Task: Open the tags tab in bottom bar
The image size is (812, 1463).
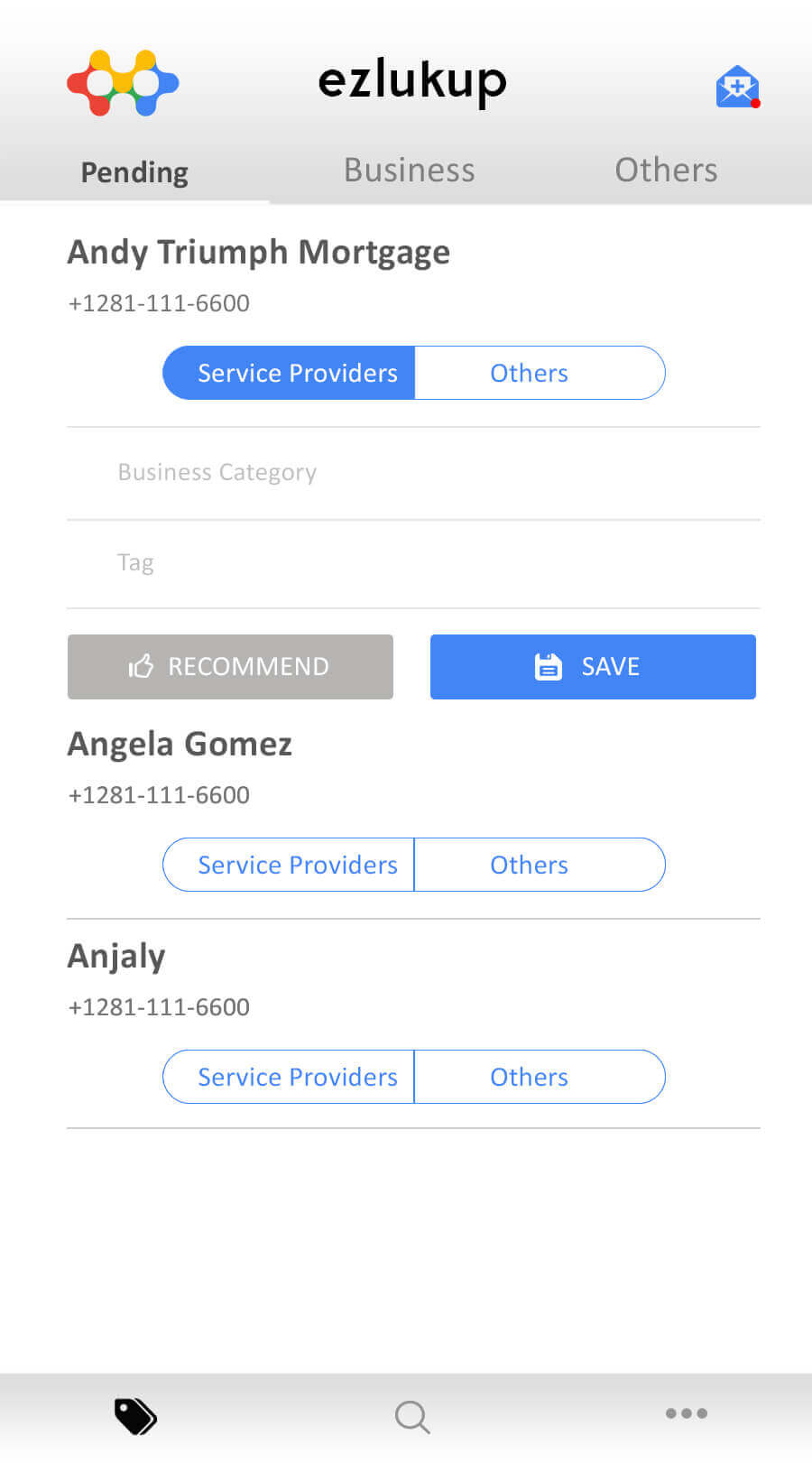Action: pyautogui.click(x=135, y=1416)
